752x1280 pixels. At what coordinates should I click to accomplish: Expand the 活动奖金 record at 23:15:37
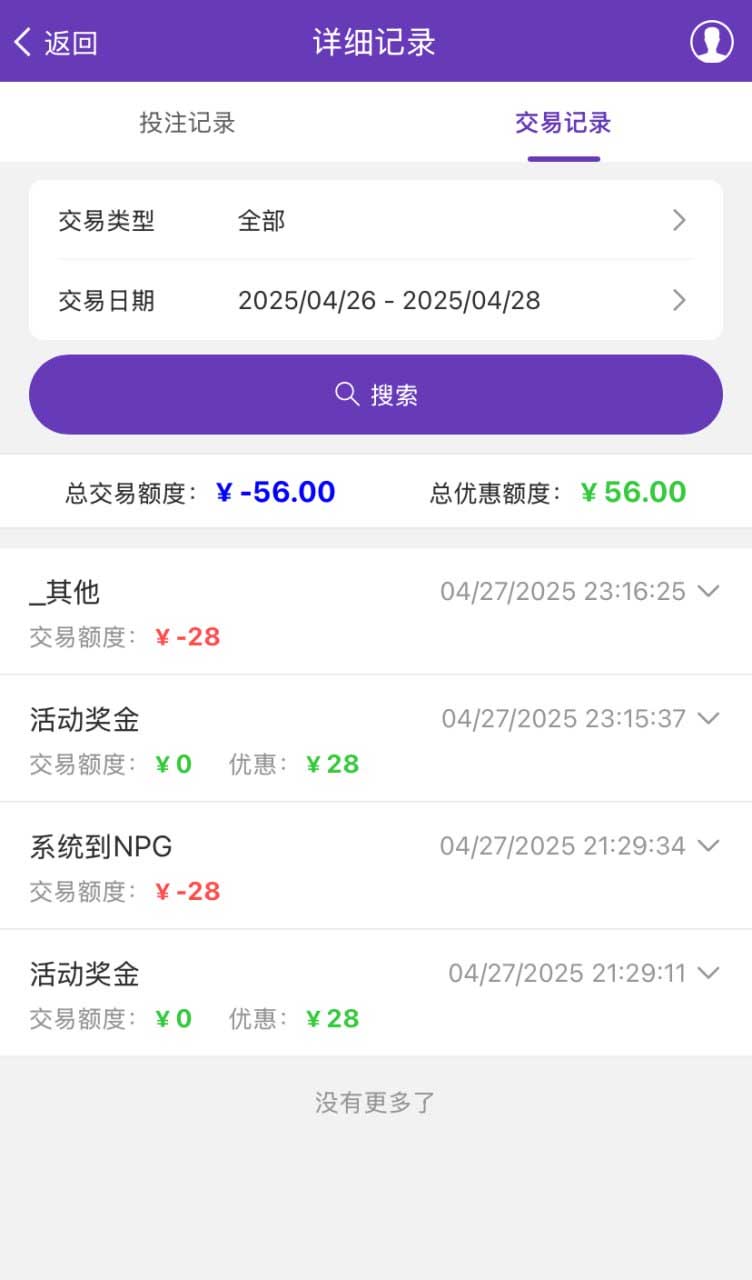[376, 738]
